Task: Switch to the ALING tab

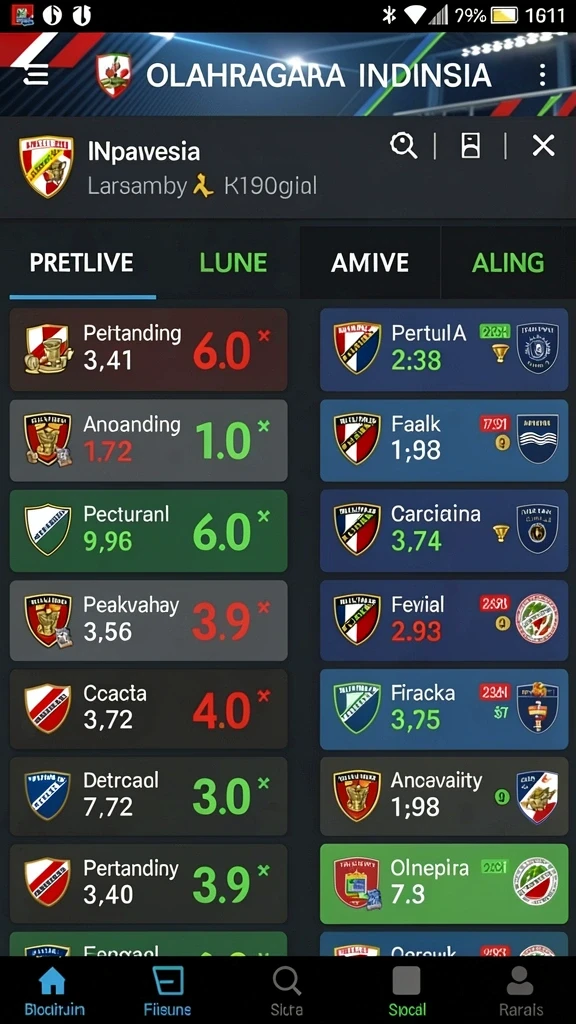Action: click(x=508, y=263)
